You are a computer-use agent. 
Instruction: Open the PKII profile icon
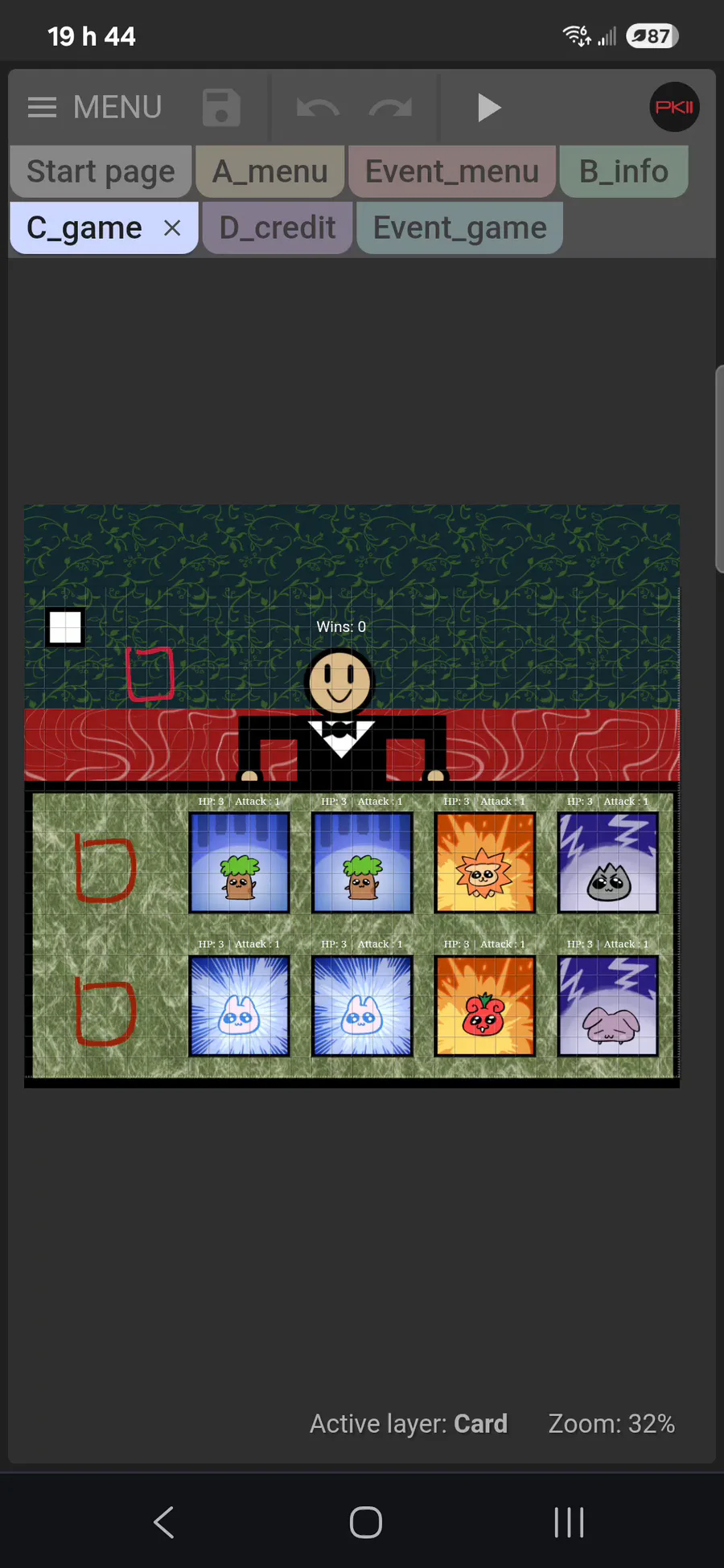674,107
